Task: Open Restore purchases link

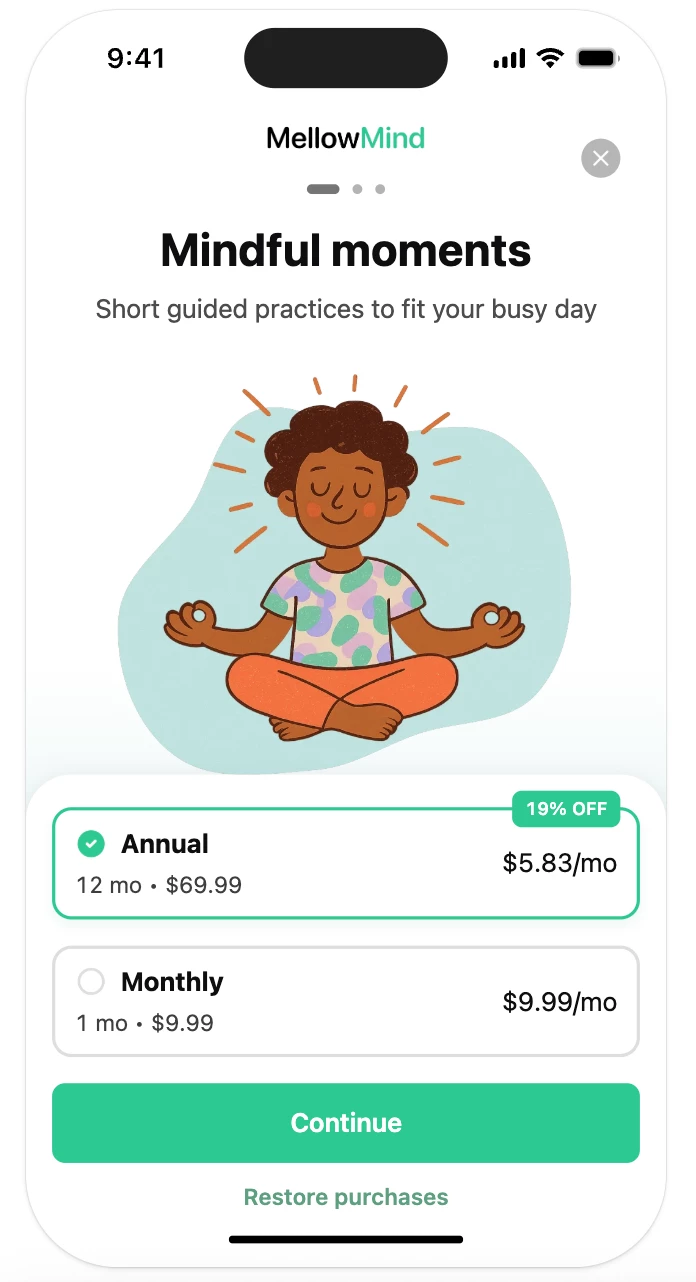Action: tap(345, 1197)
